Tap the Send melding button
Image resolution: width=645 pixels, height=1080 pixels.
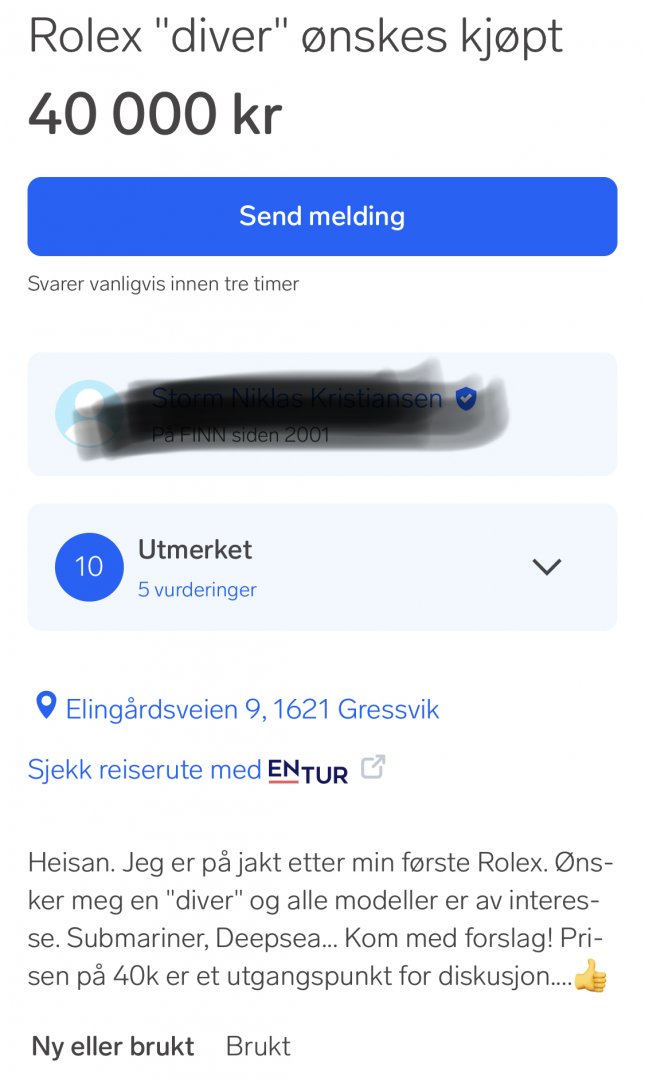(322, 217)
